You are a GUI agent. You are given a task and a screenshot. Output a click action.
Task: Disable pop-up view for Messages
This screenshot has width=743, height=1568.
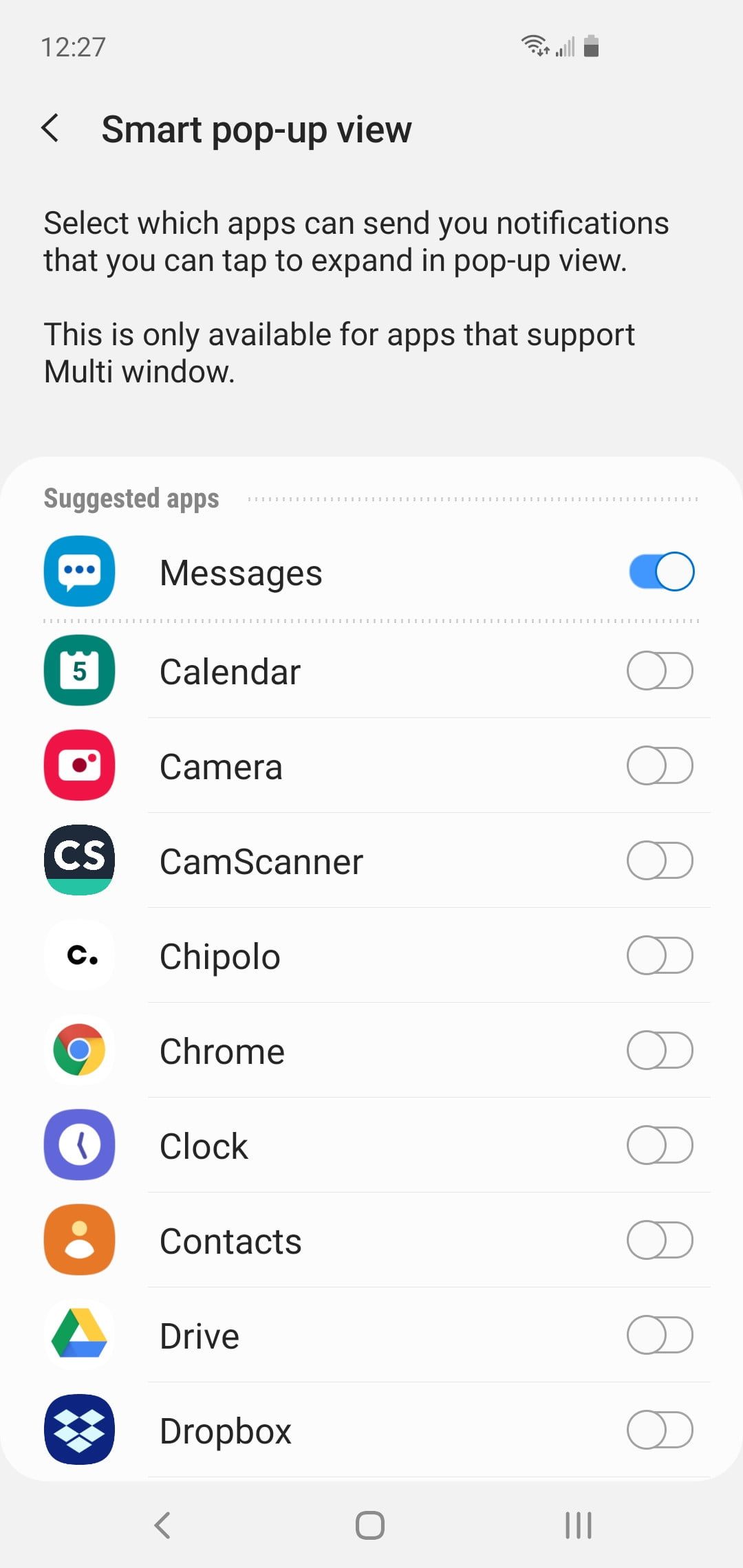(x=660, y=572)
